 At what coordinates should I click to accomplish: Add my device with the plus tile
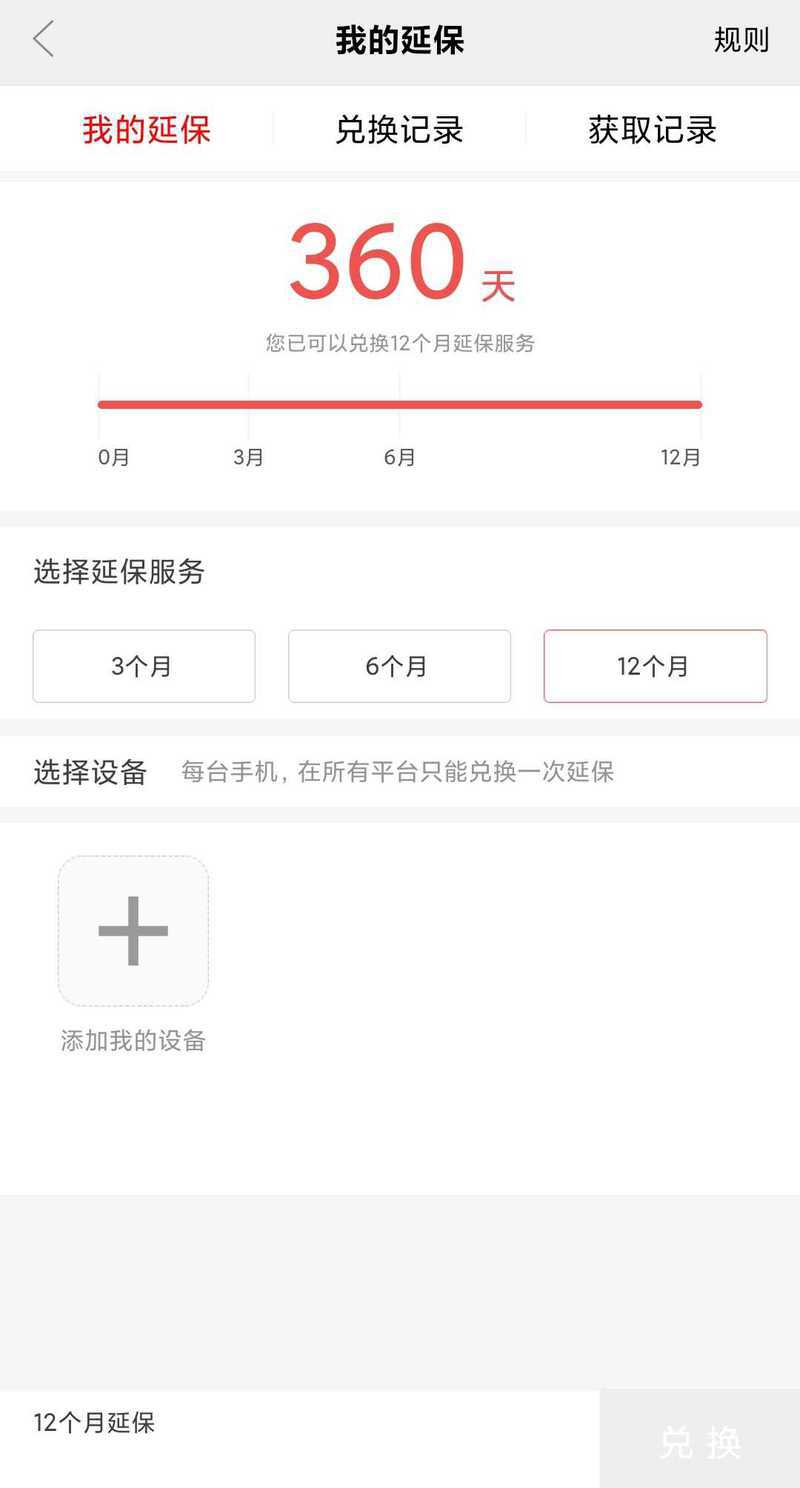133,931
